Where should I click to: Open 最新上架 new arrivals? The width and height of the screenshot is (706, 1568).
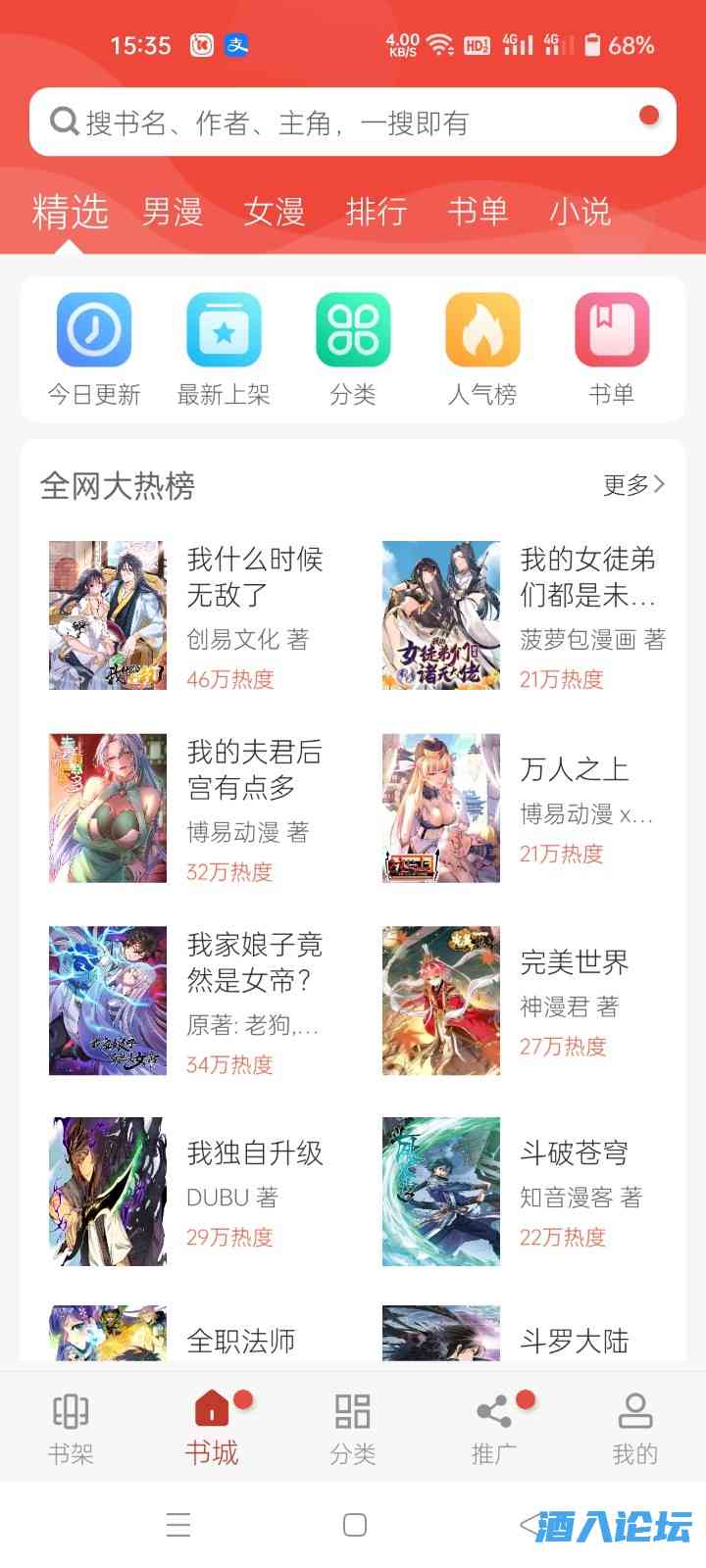pyautogui.click(x=224, y=348)
